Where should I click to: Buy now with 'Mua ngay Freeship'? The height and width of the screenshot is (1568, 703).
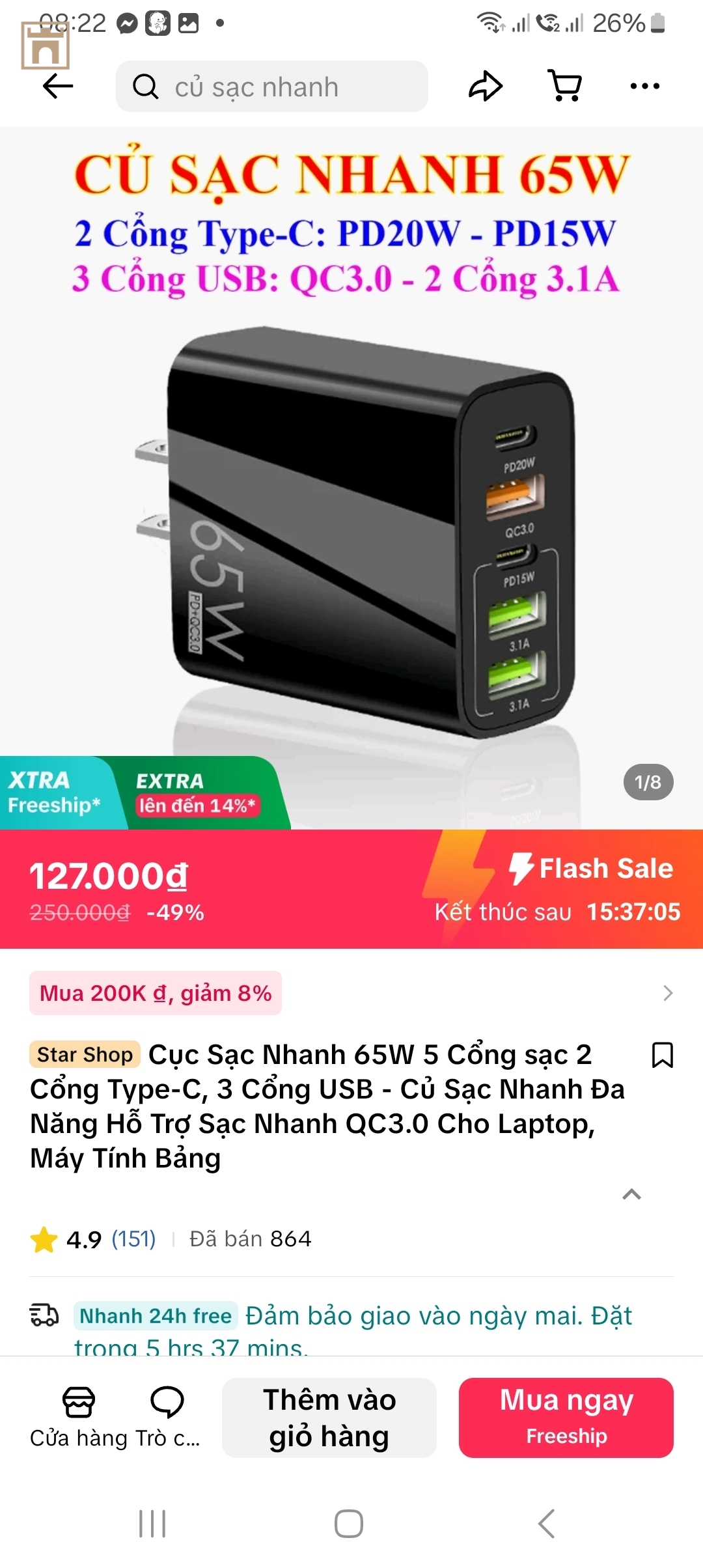(x=566, y=1418)
